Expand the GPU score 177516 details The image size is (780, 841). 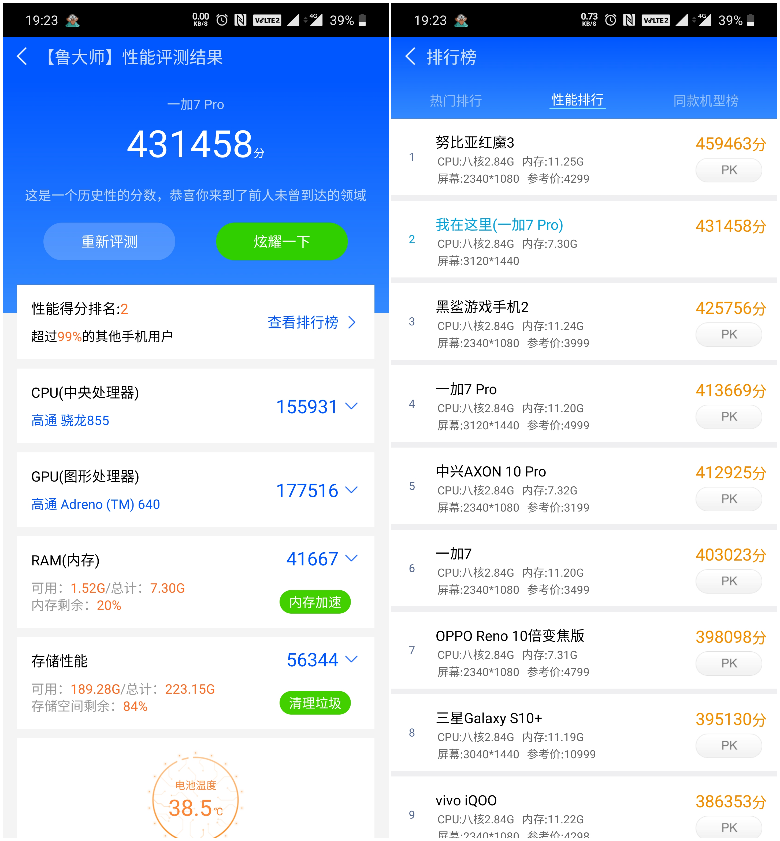click(x=350, y=491)
